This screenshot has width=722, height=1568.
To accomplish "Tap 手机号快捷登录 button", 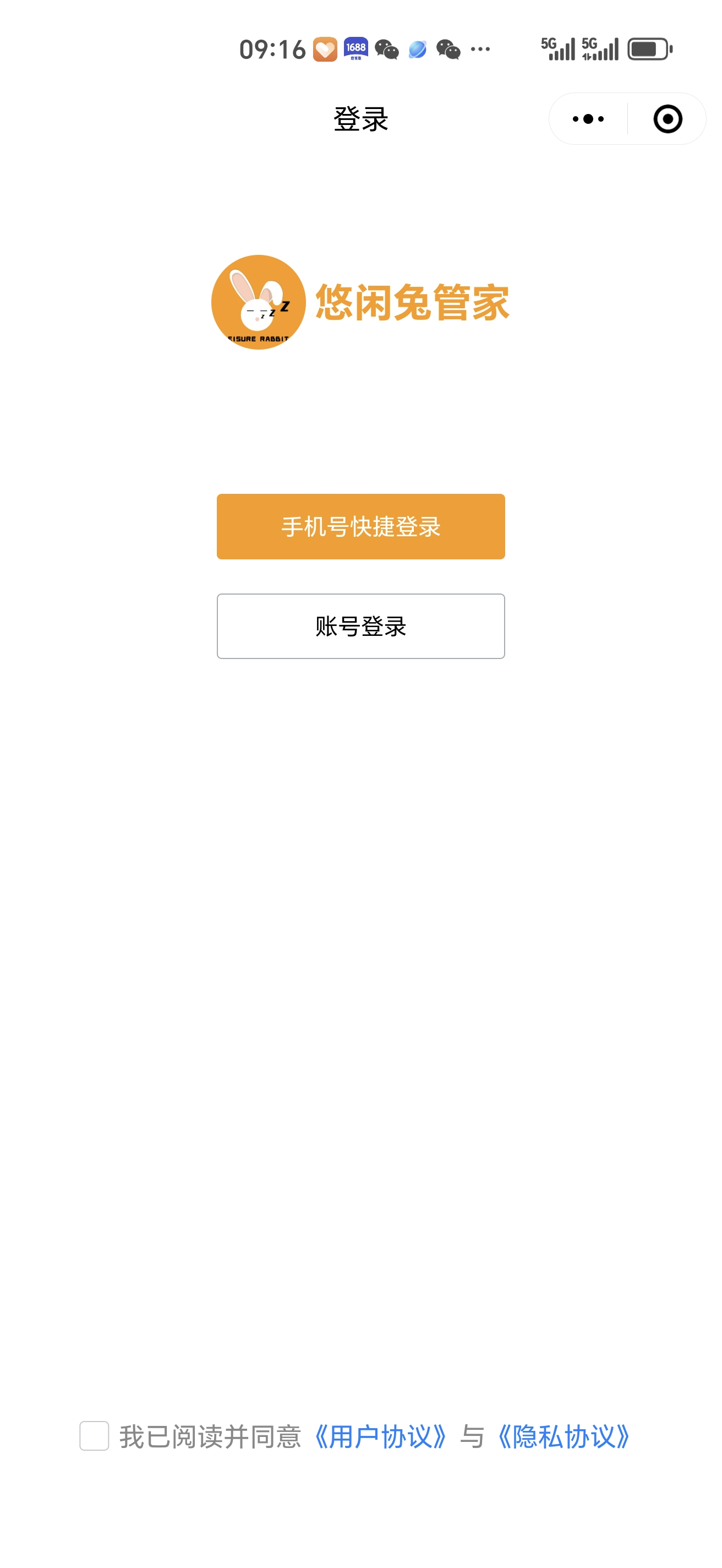I will [x=360, y=526].
